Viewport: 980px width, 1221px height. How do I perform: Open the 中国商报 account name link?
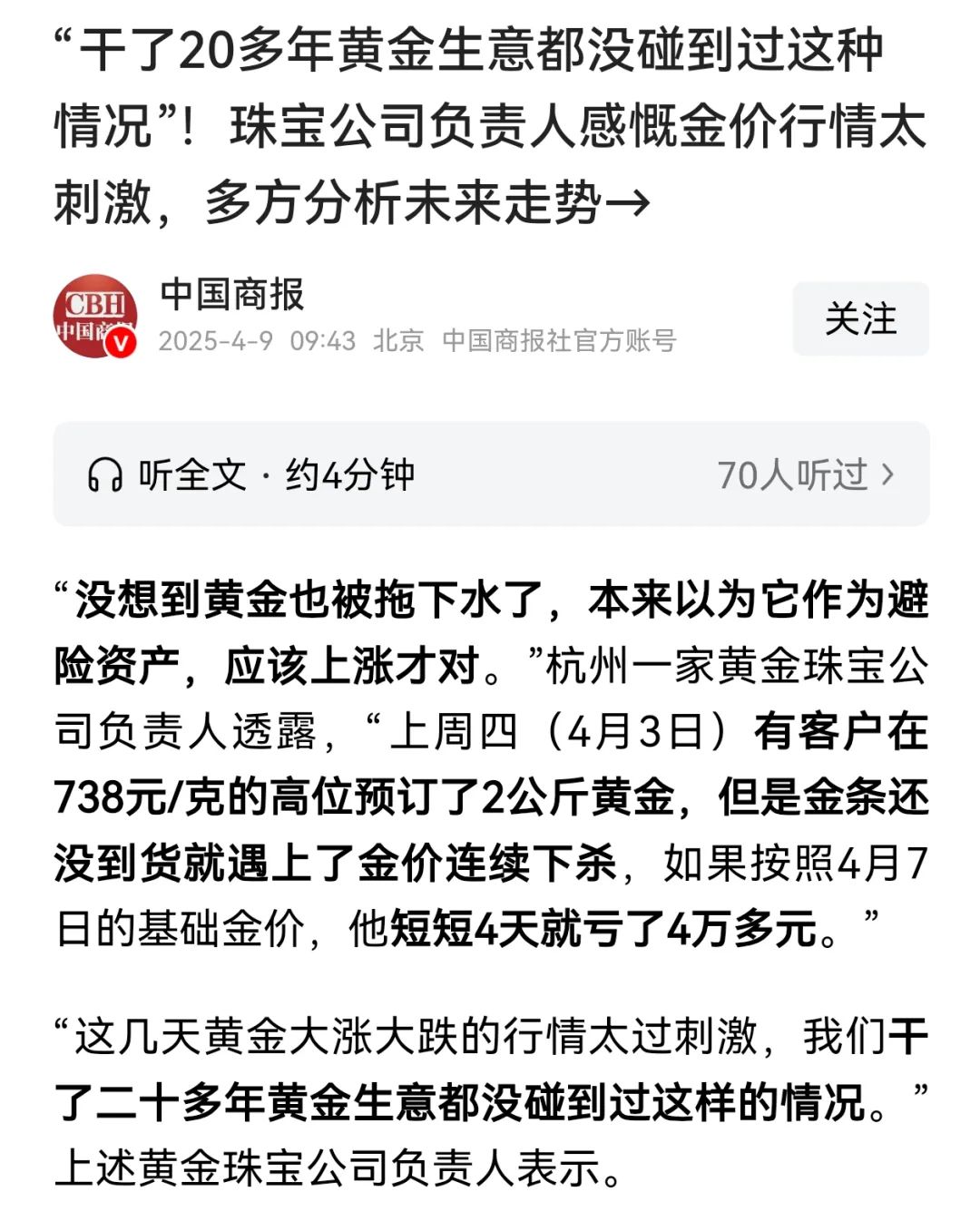click(x=232, y=295)
